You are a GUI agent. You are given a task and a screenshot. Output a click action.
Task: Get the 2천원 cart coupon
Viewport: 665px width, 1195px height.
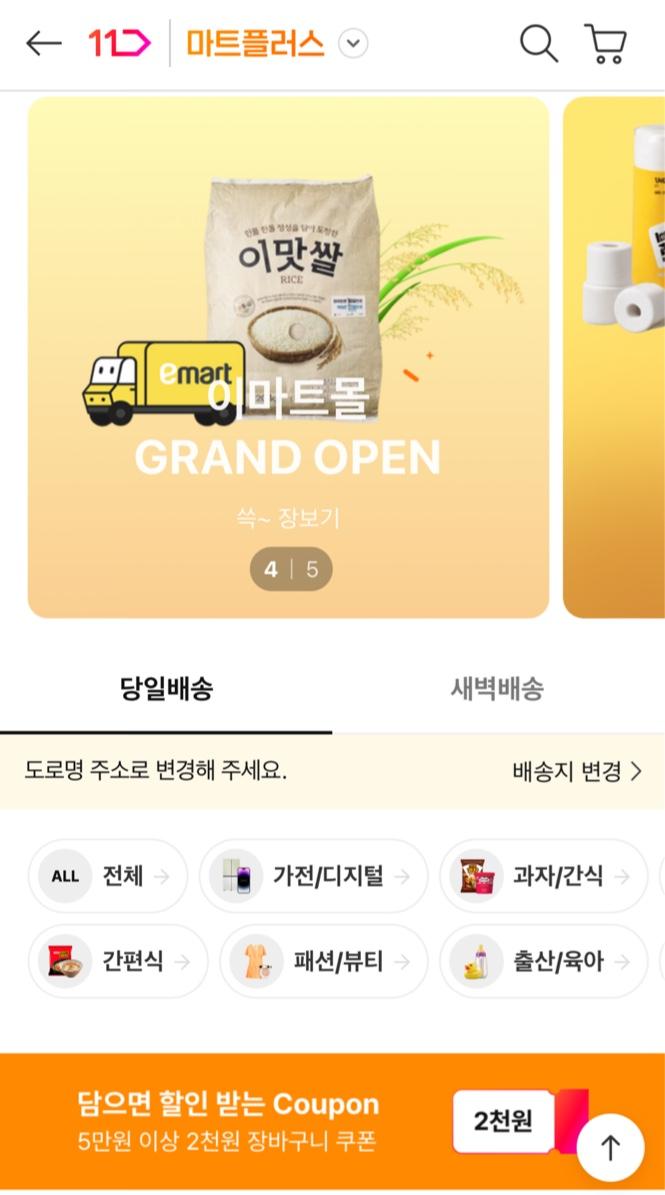pyautogui.click(x=503, y=1121)
